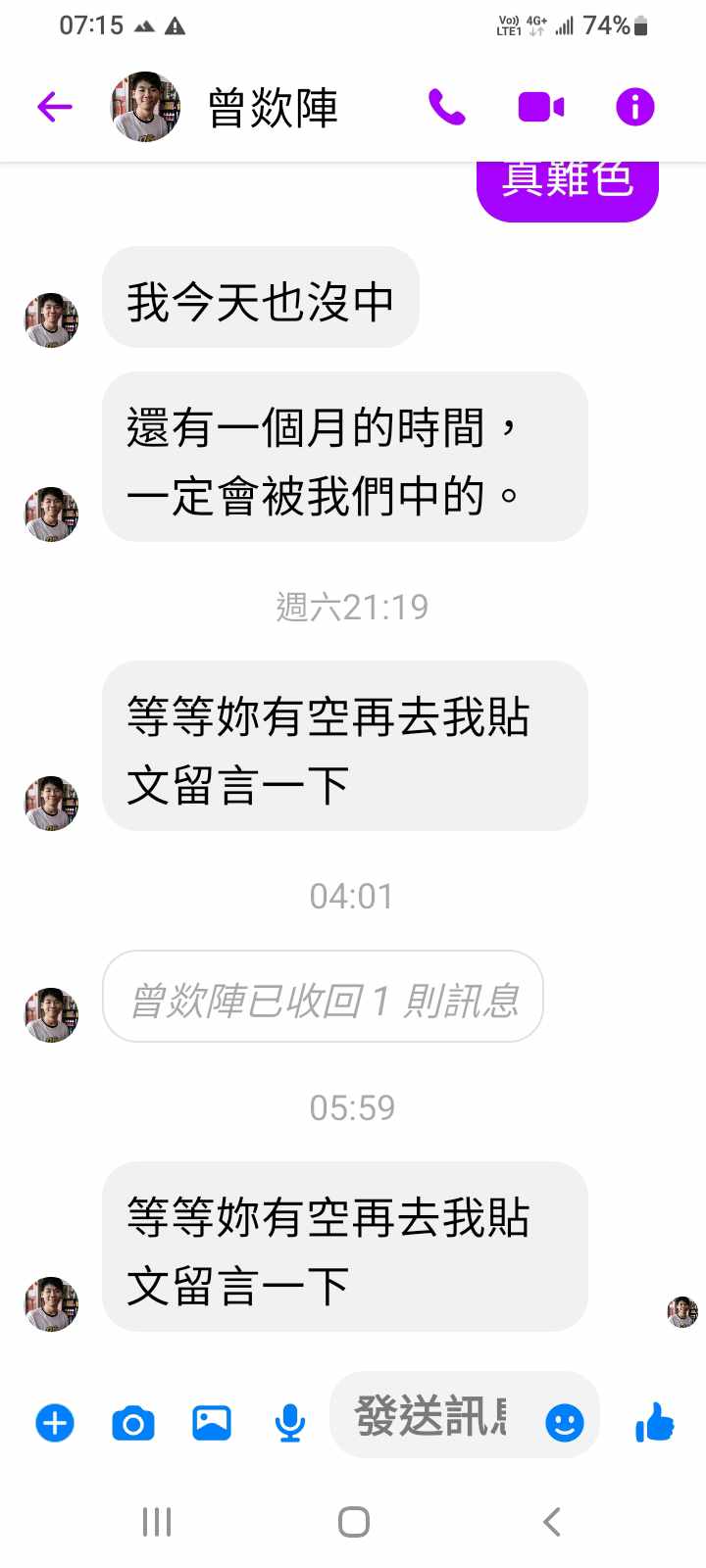Pick an image from the gallery
Viewport: 706px width, 1568px height.
coord(212,1422)
